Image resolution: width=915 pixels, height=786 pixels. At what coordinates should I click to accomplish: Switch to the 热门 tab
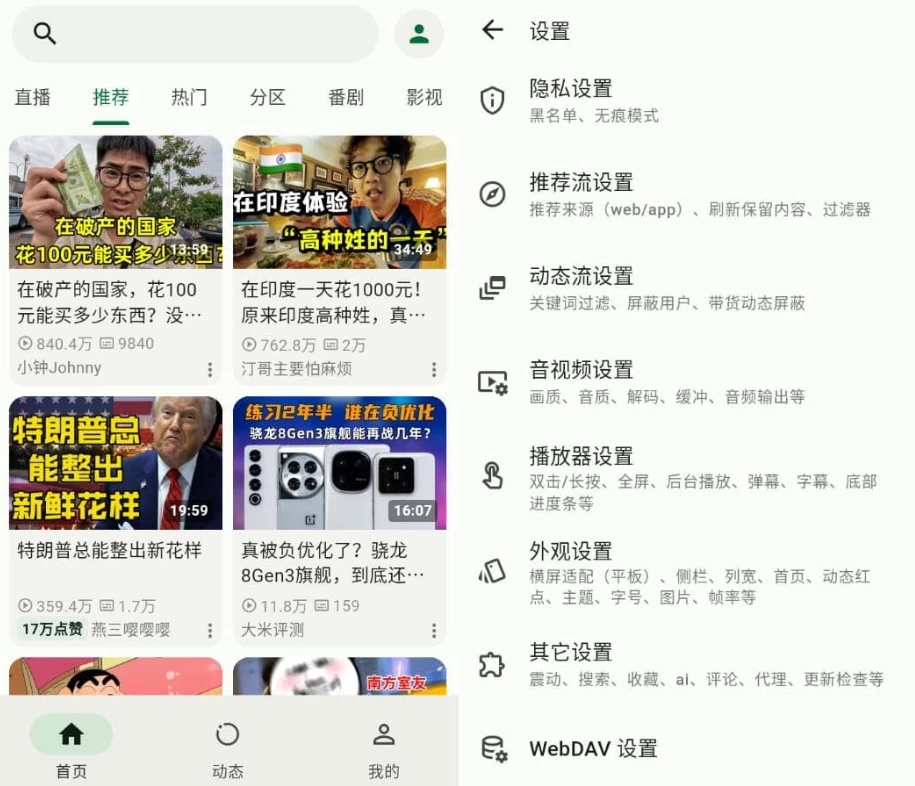189,97
